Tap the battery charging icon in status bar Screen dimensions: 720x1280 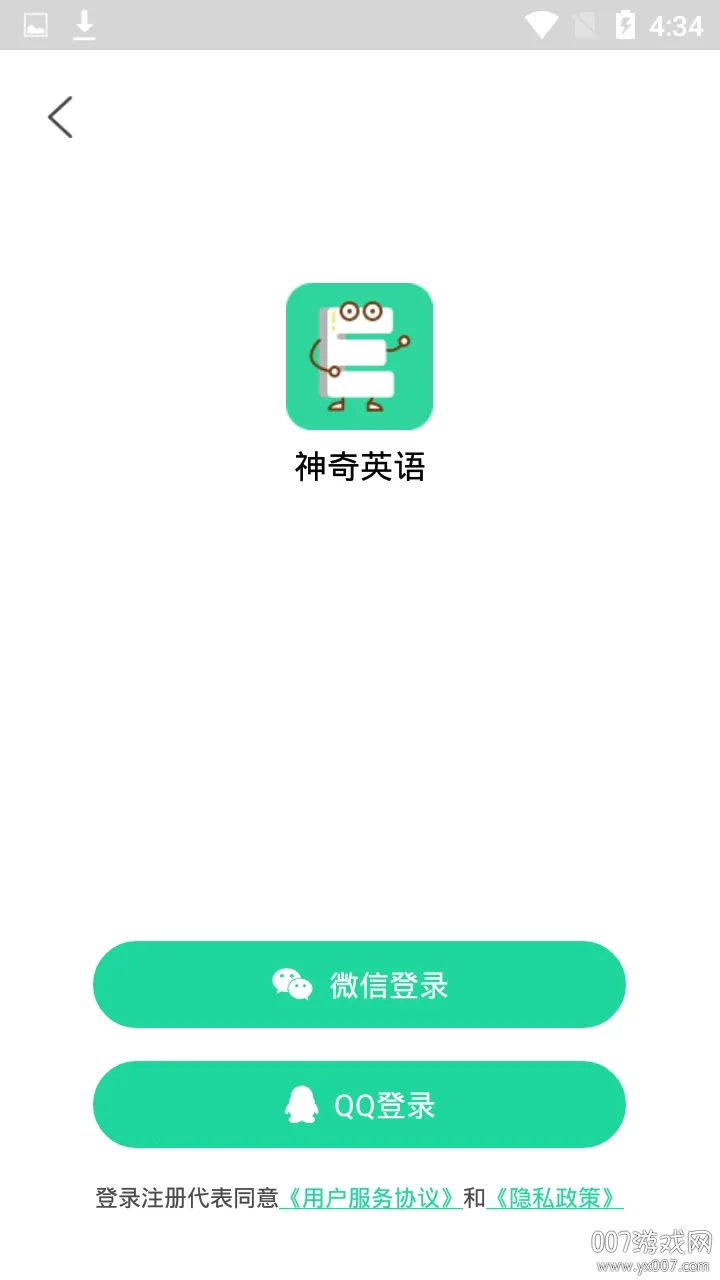point(626,25)
